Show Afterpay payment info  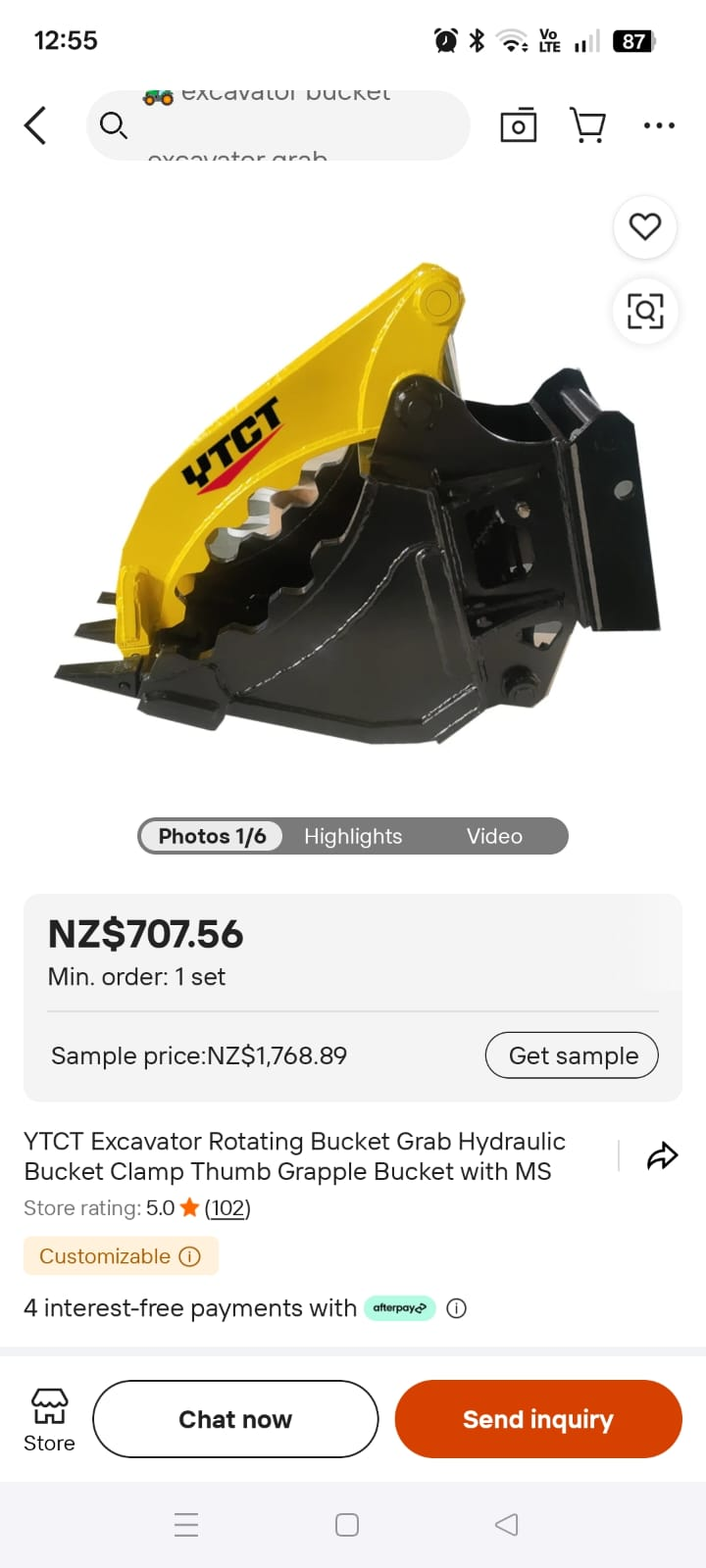point(456,1308)
